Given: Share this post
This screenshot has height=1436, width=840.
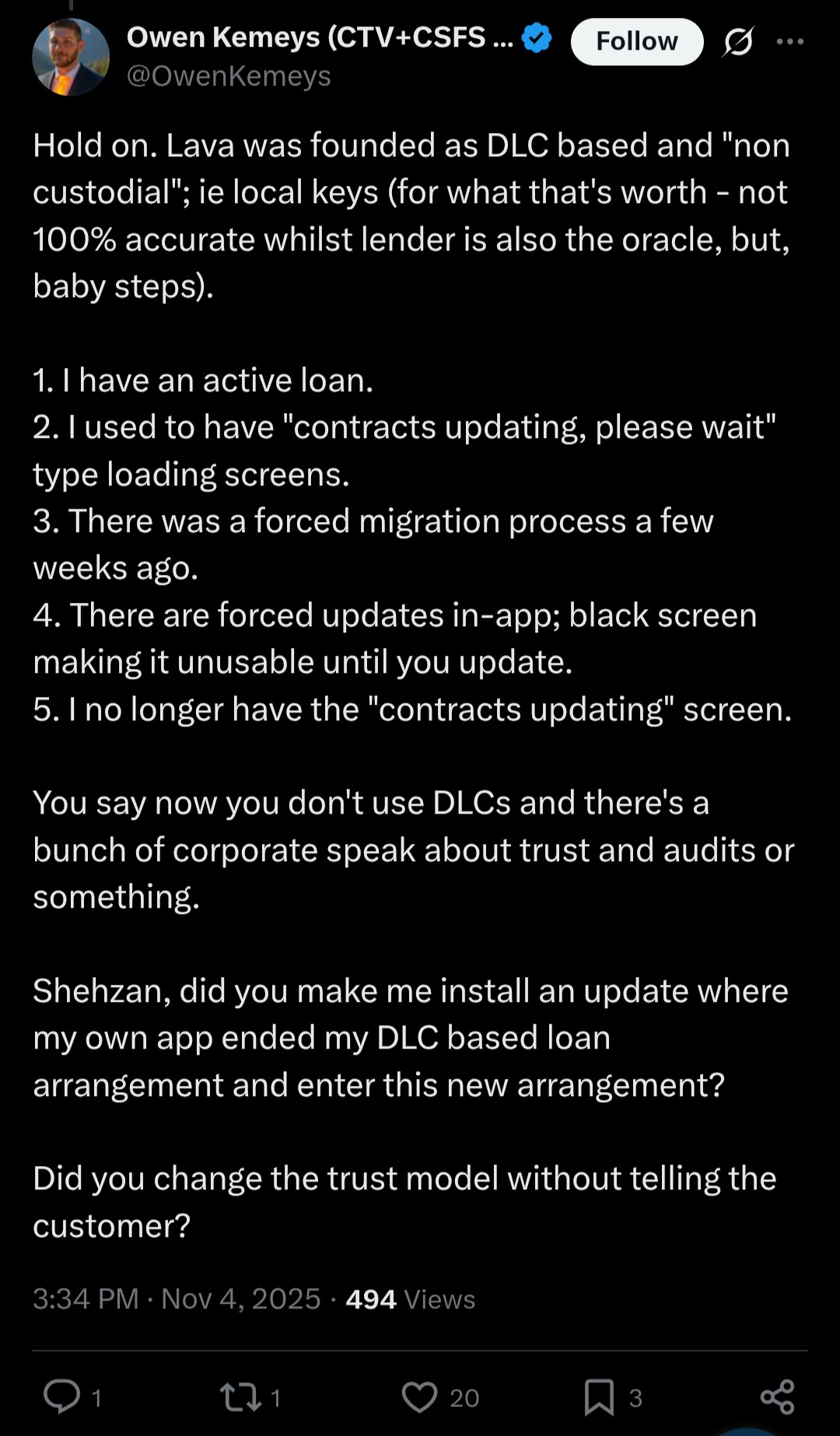Looking at the screenshot, I should pyautogui.click(x=777, y=1396).
